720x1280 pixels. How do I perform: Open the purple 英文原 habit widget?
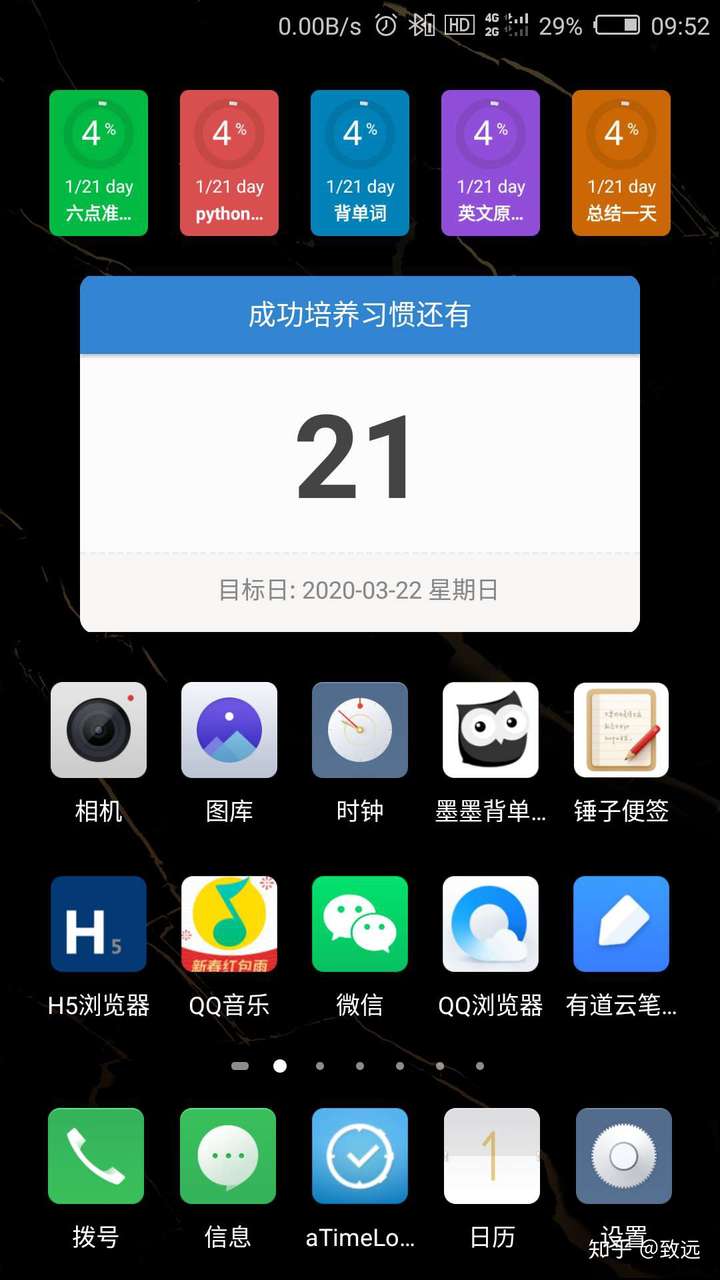491,163
